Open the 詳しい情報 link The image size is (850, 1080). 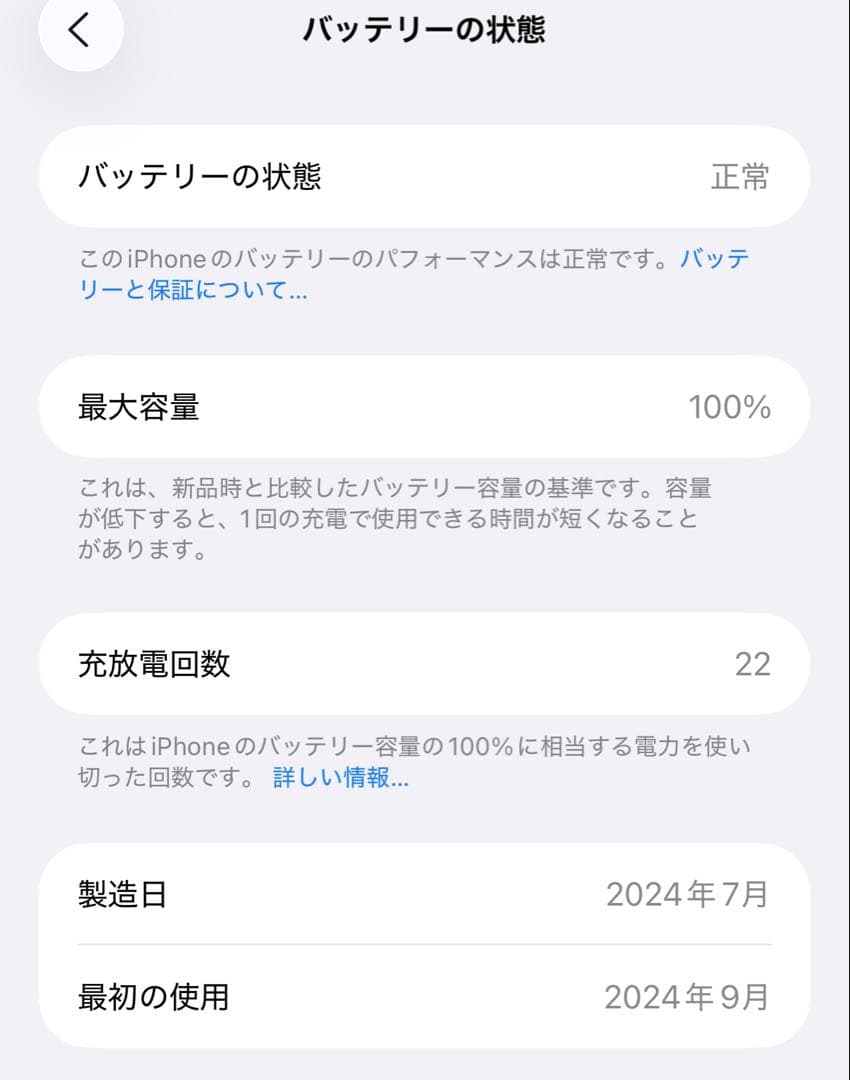339,778
